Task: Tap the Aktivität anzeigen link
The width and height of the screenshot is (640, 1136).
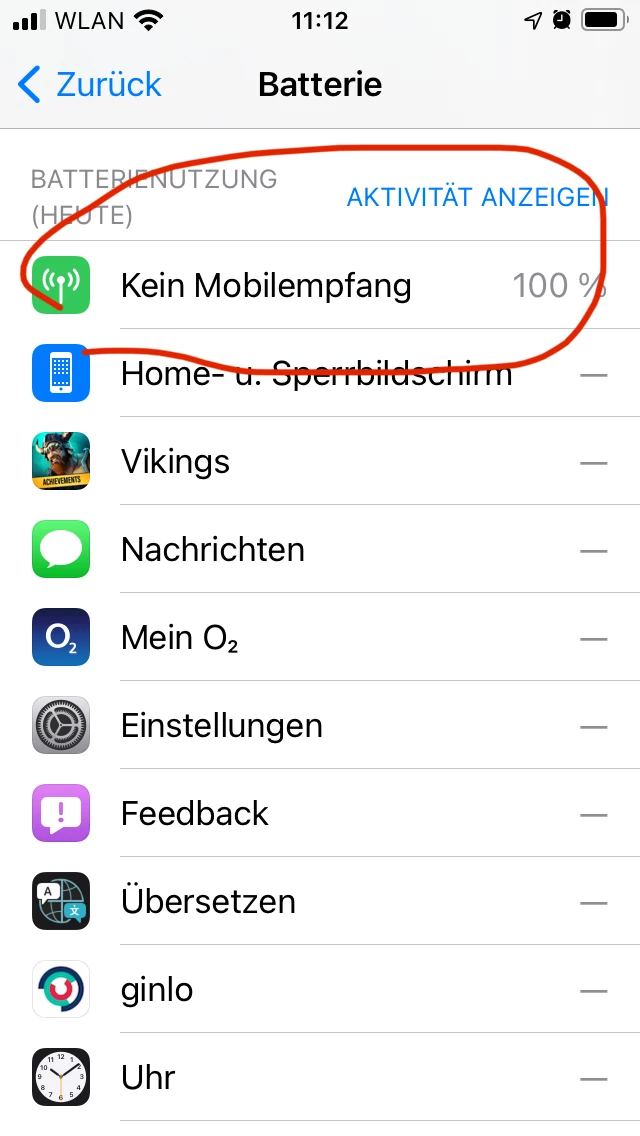Action: click(477, 197)
